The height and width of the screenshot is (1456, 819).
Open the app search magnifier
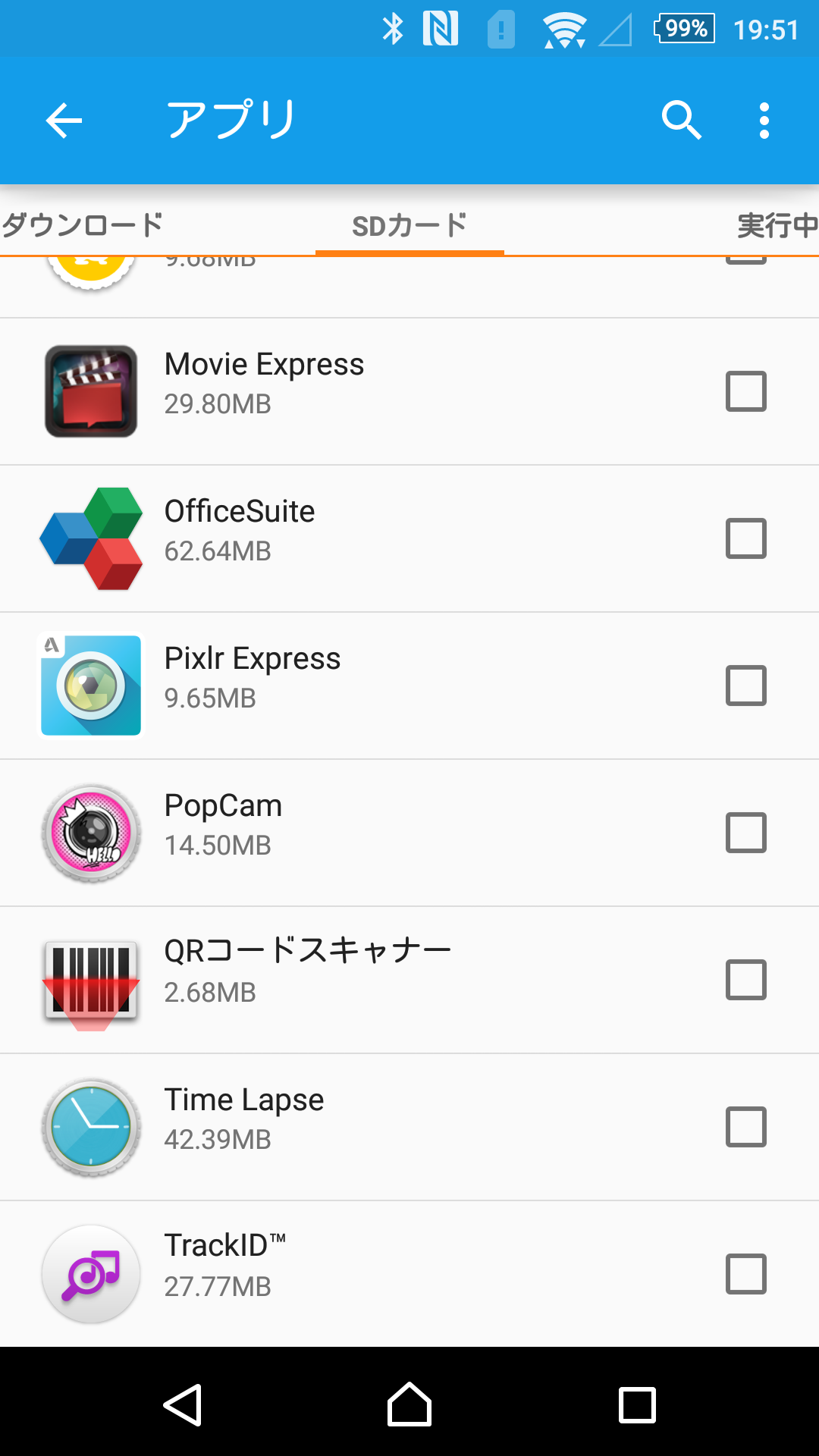point(681,121)
